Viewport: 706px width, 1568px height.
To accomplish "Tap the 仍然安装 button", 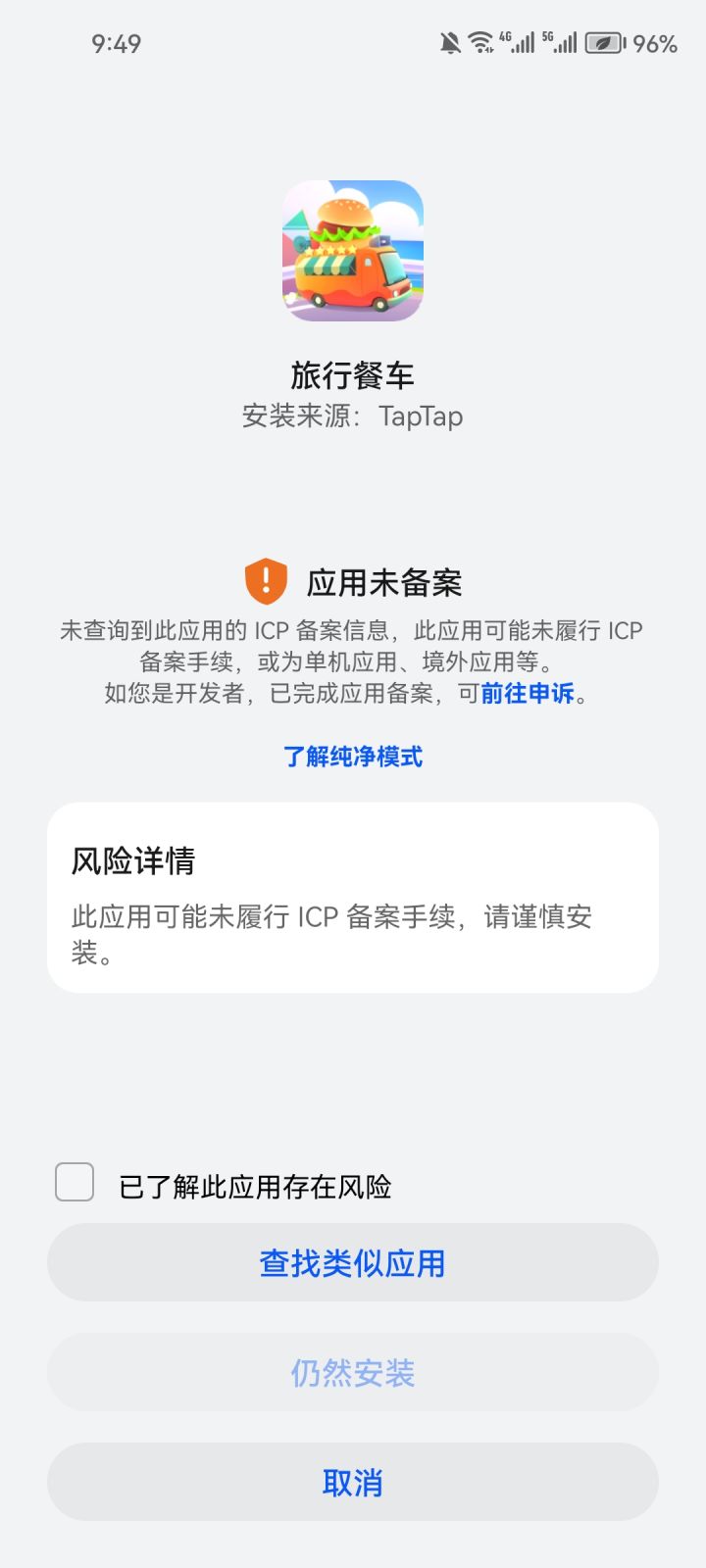I will (353, 1373).
